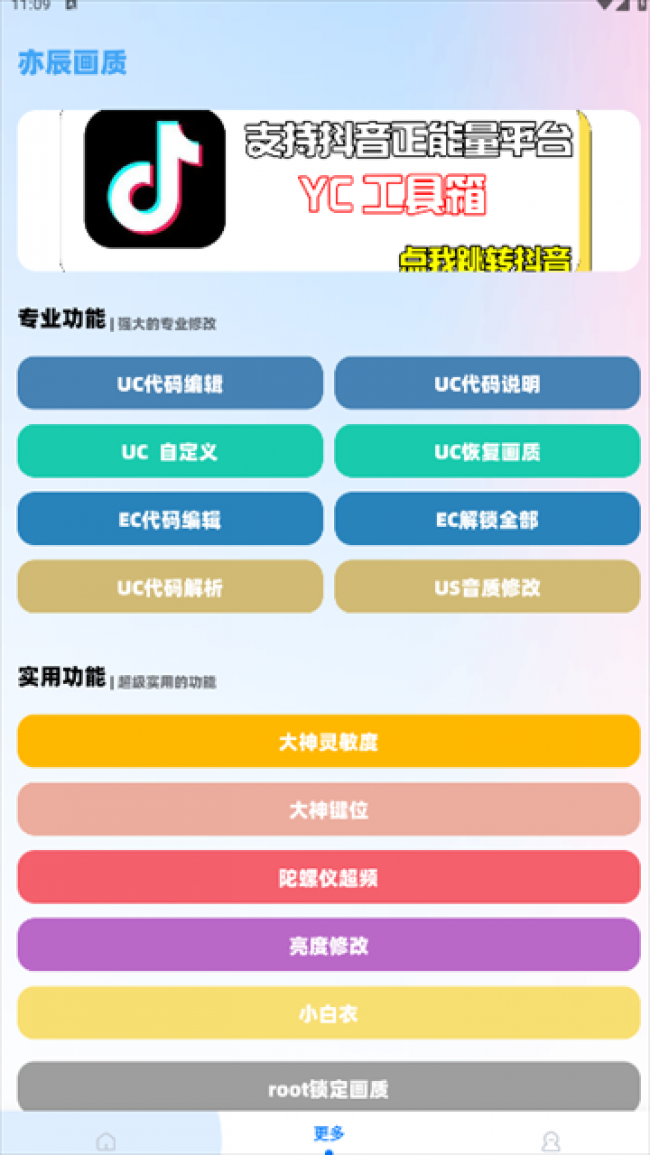Switch to the home tab
The height and width of the screenshot is (1155, 650).
click(x=106, y=1140)
